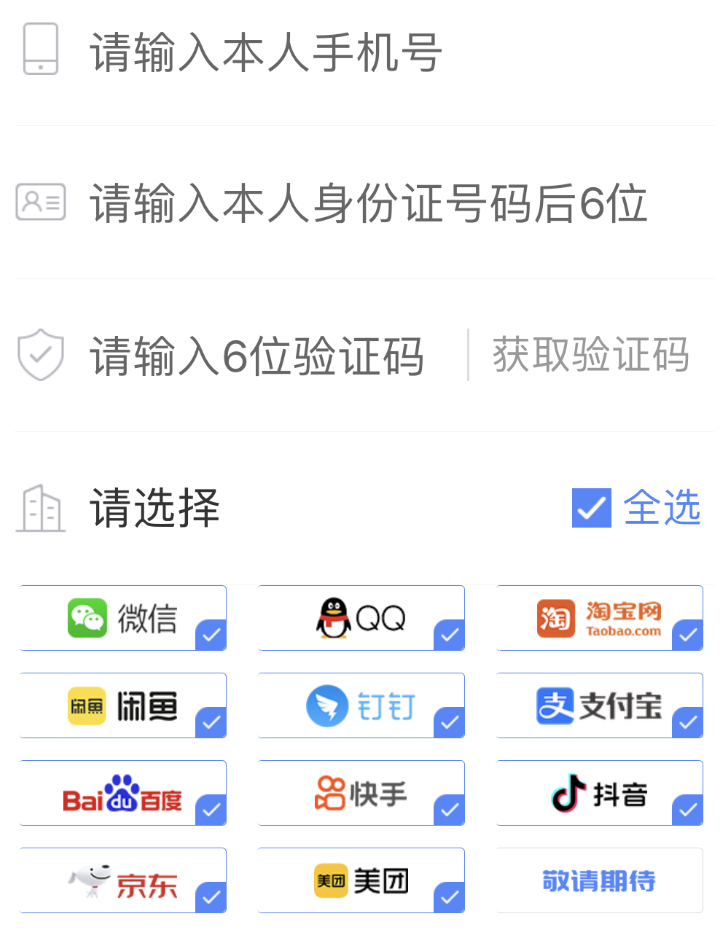Deselect the 闲鱼 option
This screenshot has height=936, width=721.
point(123,706)
